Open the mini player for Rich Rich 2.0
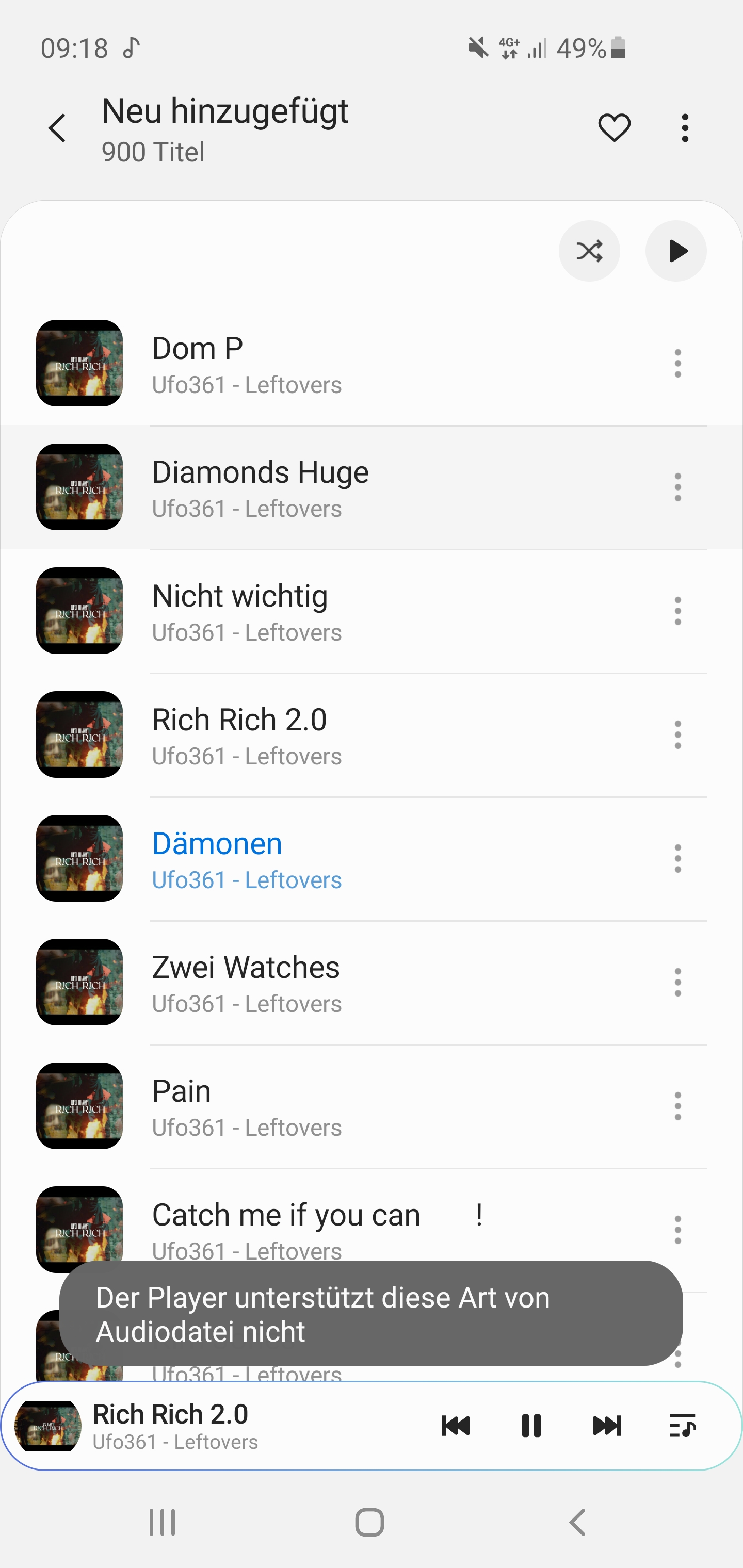This screenshot has width=743, height=1568. 213,1426
